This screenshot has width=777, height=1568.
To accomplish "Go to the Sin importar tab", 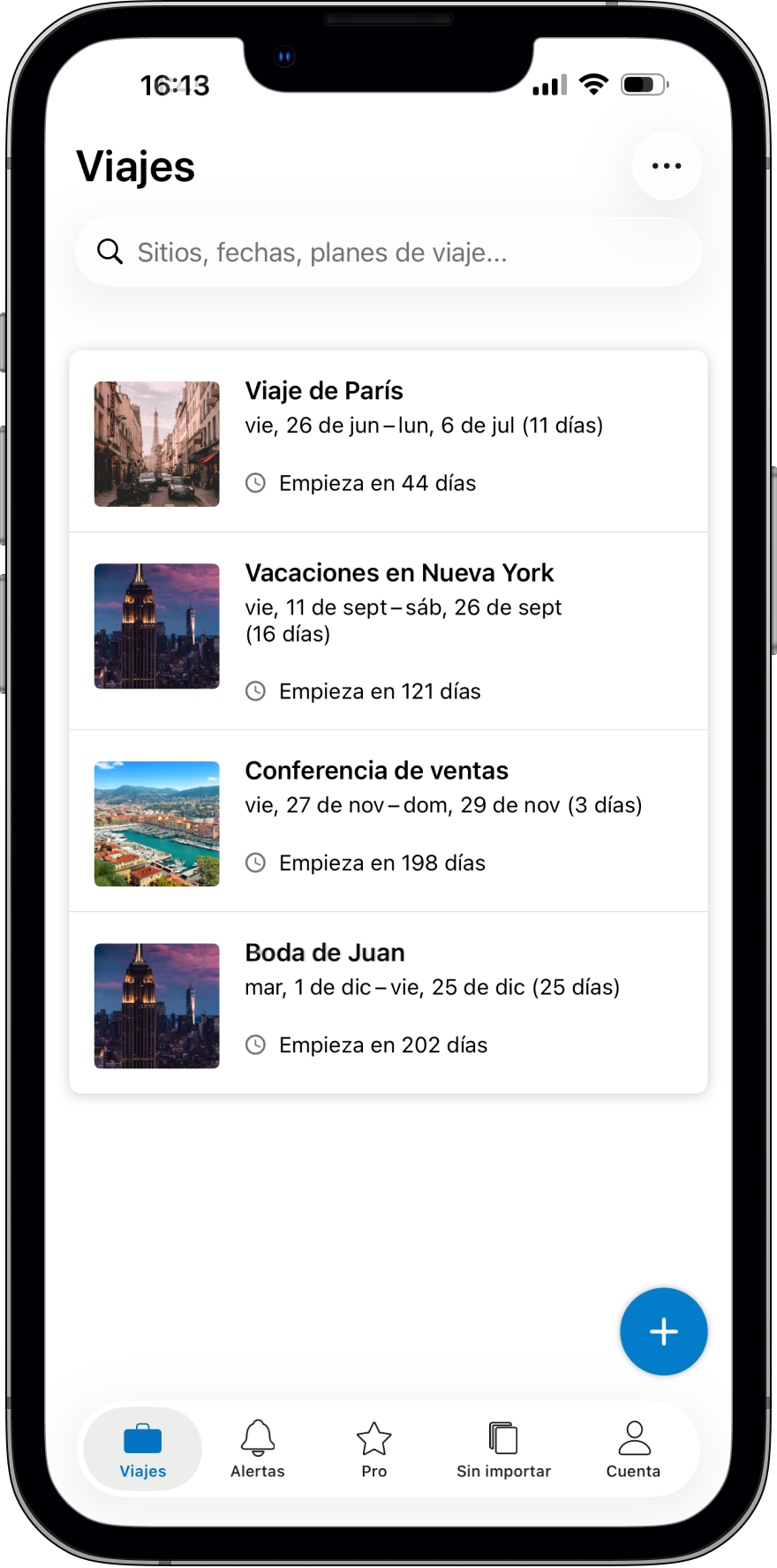I will tap(503, 1450).
